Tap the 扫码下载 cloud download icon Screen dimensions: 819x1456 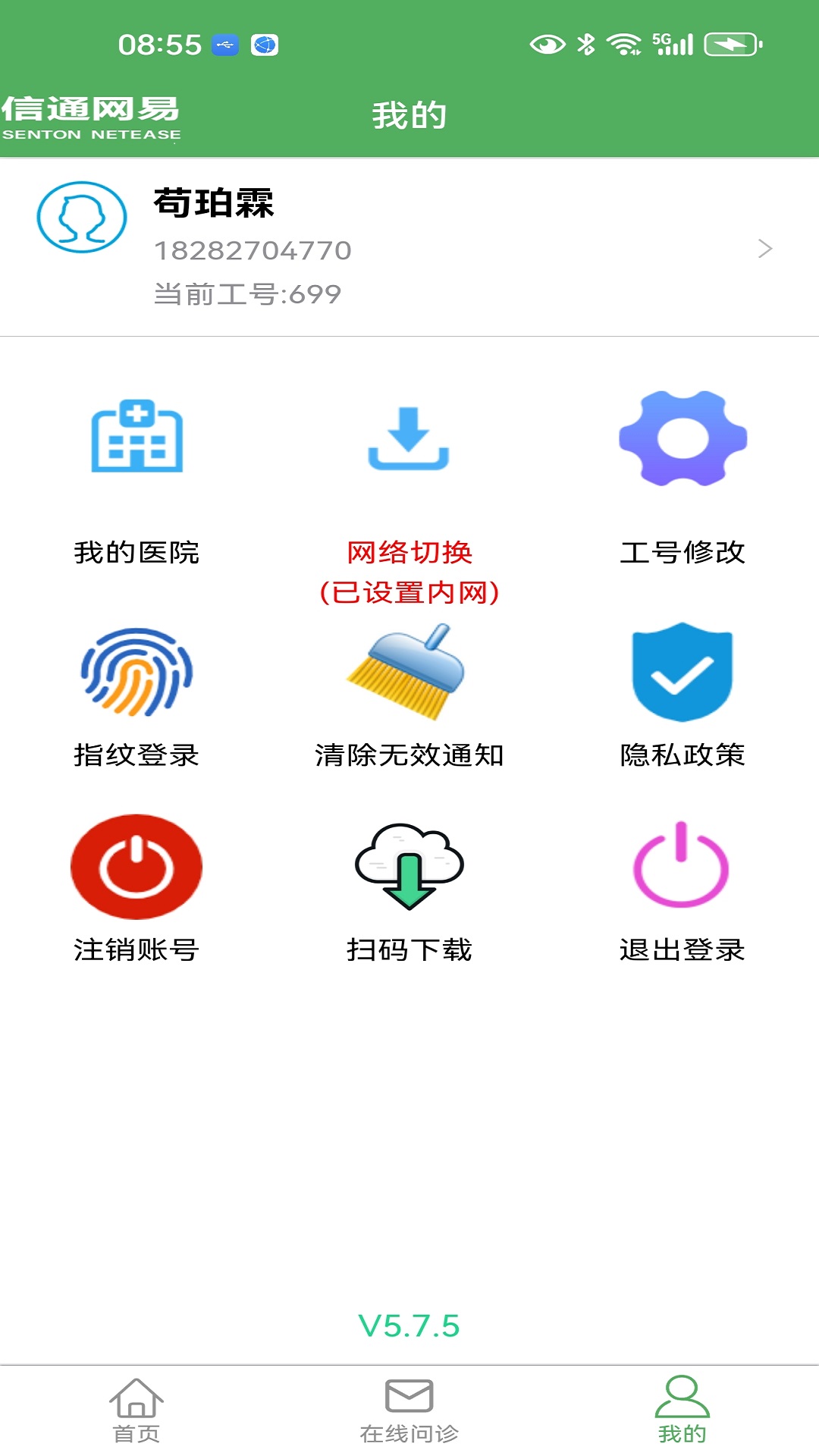(409, 868)
